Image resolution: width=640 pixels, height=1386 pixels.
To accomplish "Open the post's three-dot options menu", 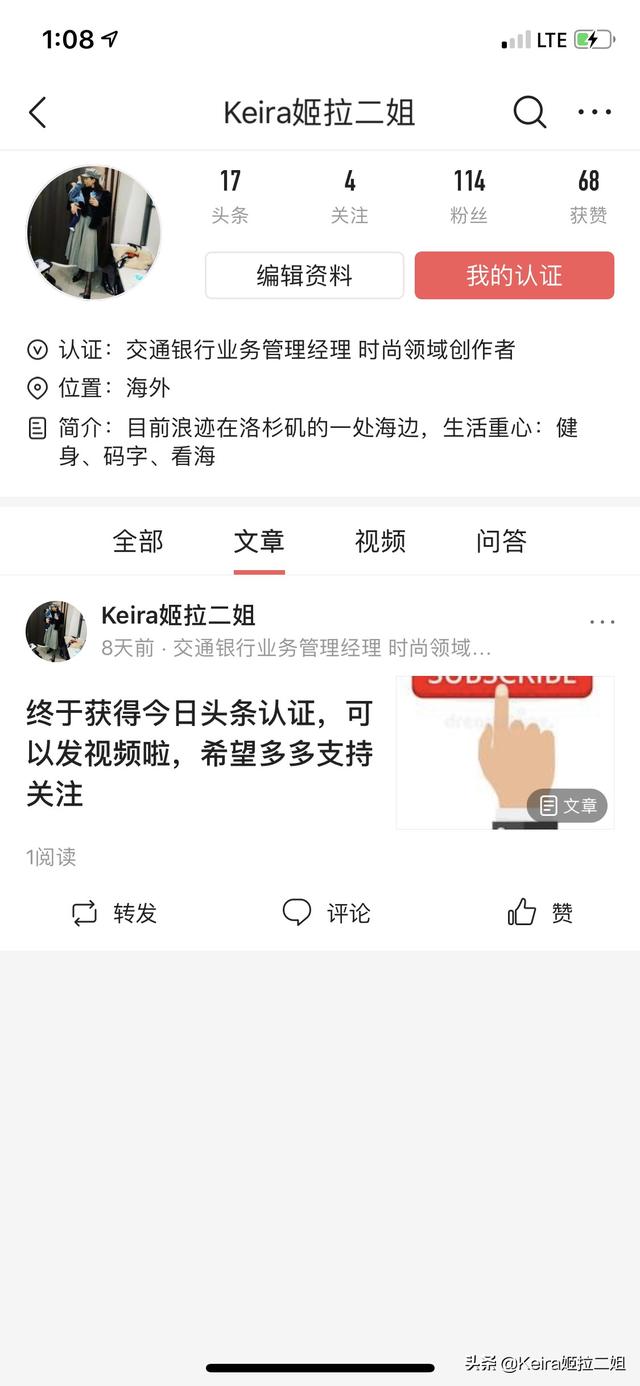I will point(602,622).
